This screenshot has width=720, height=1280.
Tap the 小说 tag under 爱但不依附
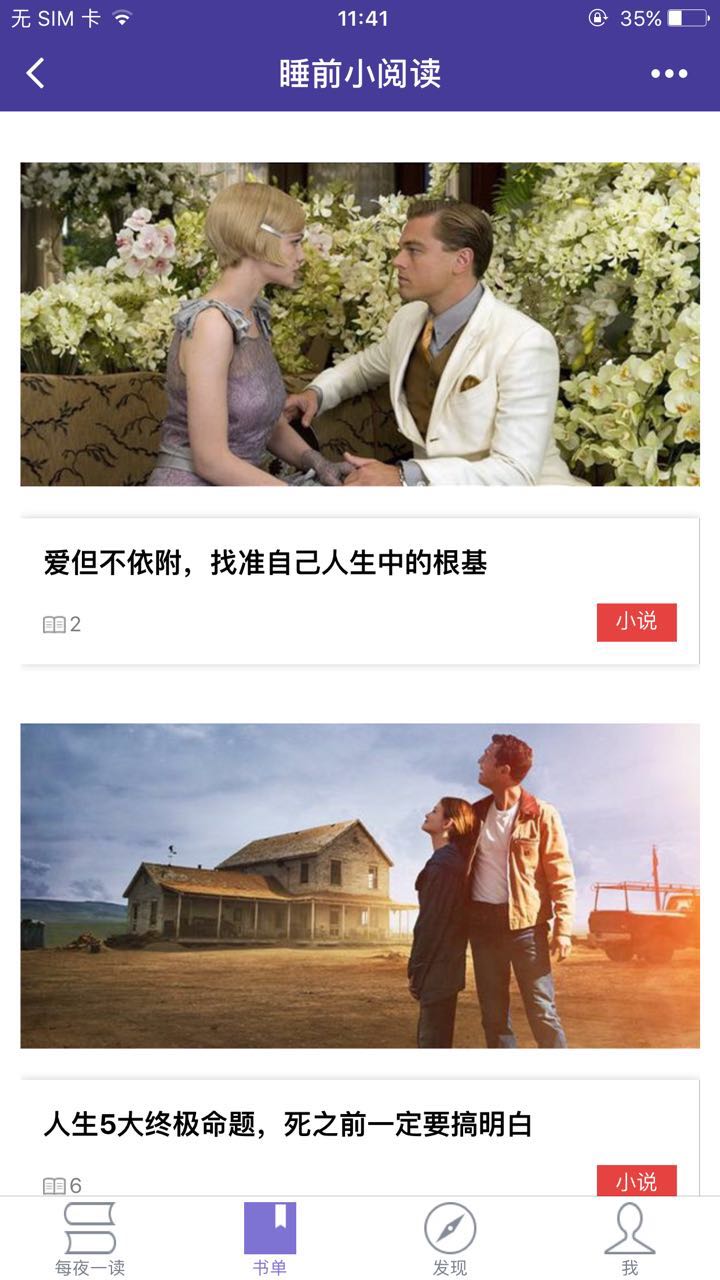[x=636, y=622]
